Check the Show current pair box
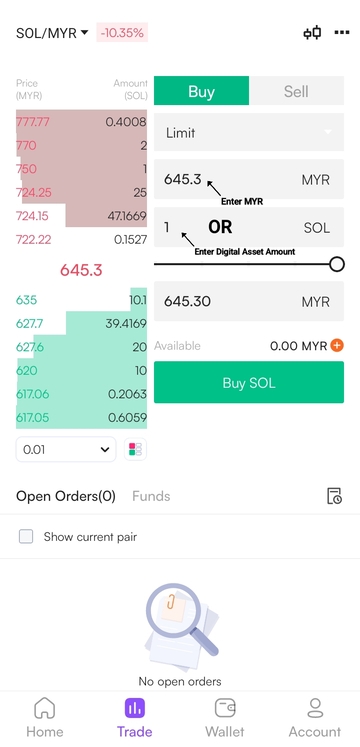 26,537
